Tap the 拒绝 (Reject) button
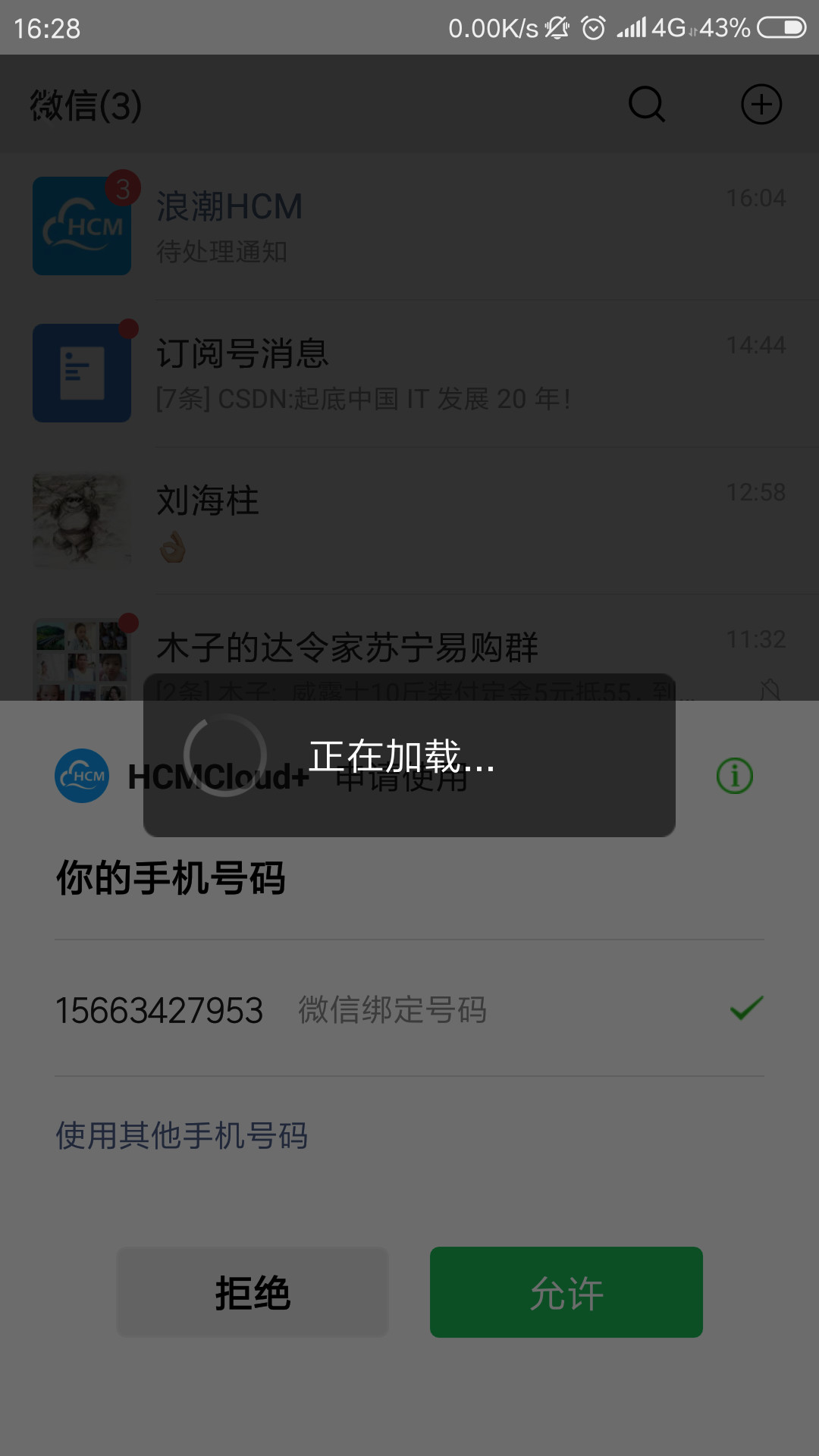819x1456 pixels. pos(253,1292)
